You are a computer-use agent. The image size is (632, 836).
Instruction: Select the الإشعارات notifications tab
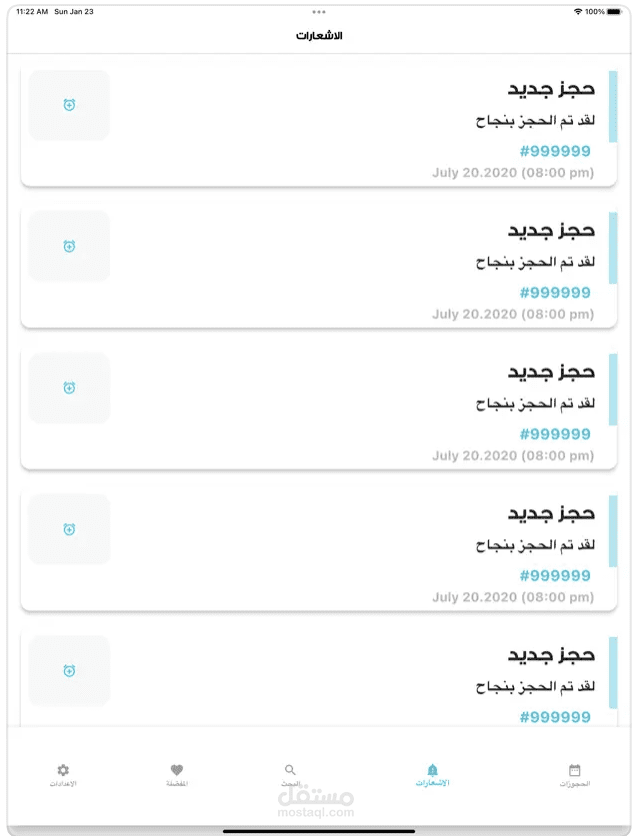432,775
